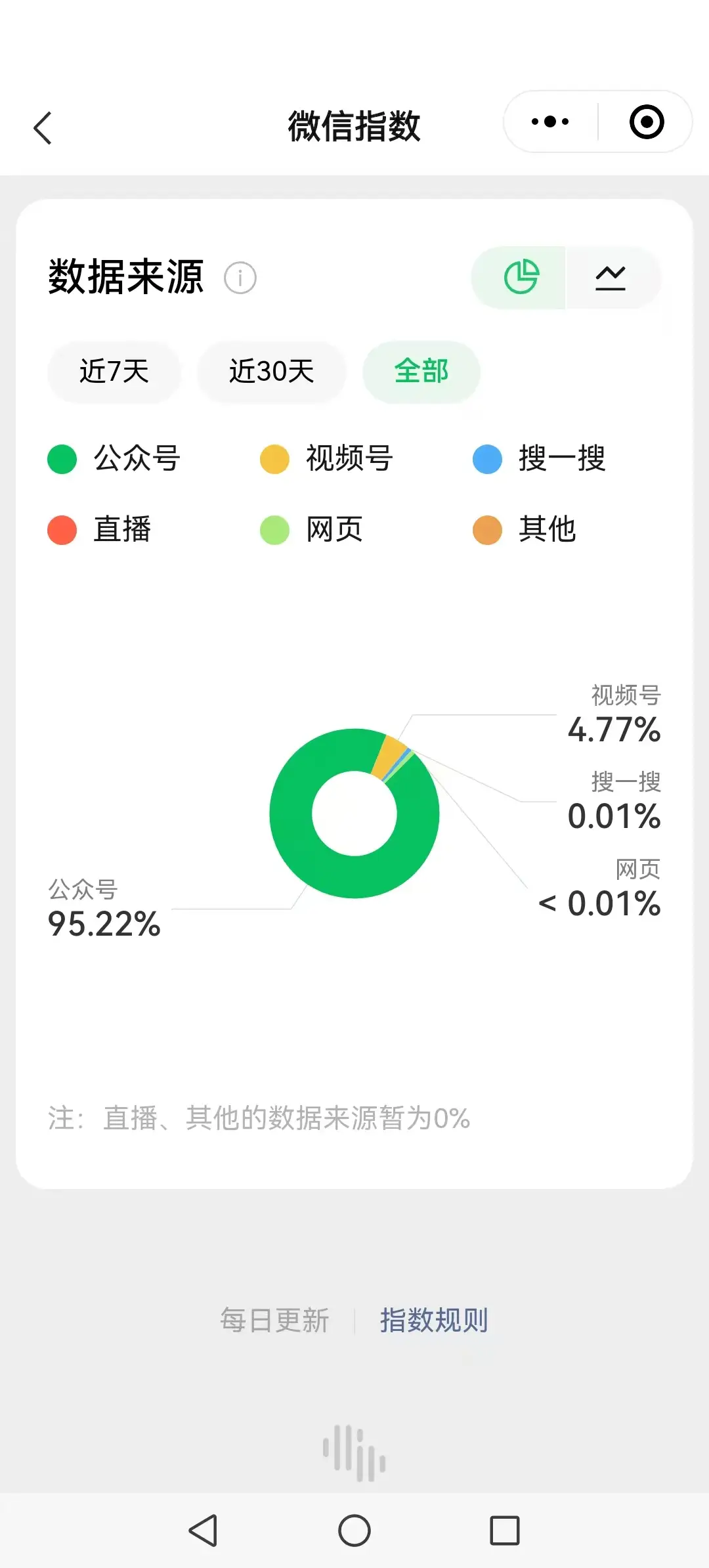Toggle the 公众号 legend item
This screenshot has width=709, height=1568.
tap(114, 458)
